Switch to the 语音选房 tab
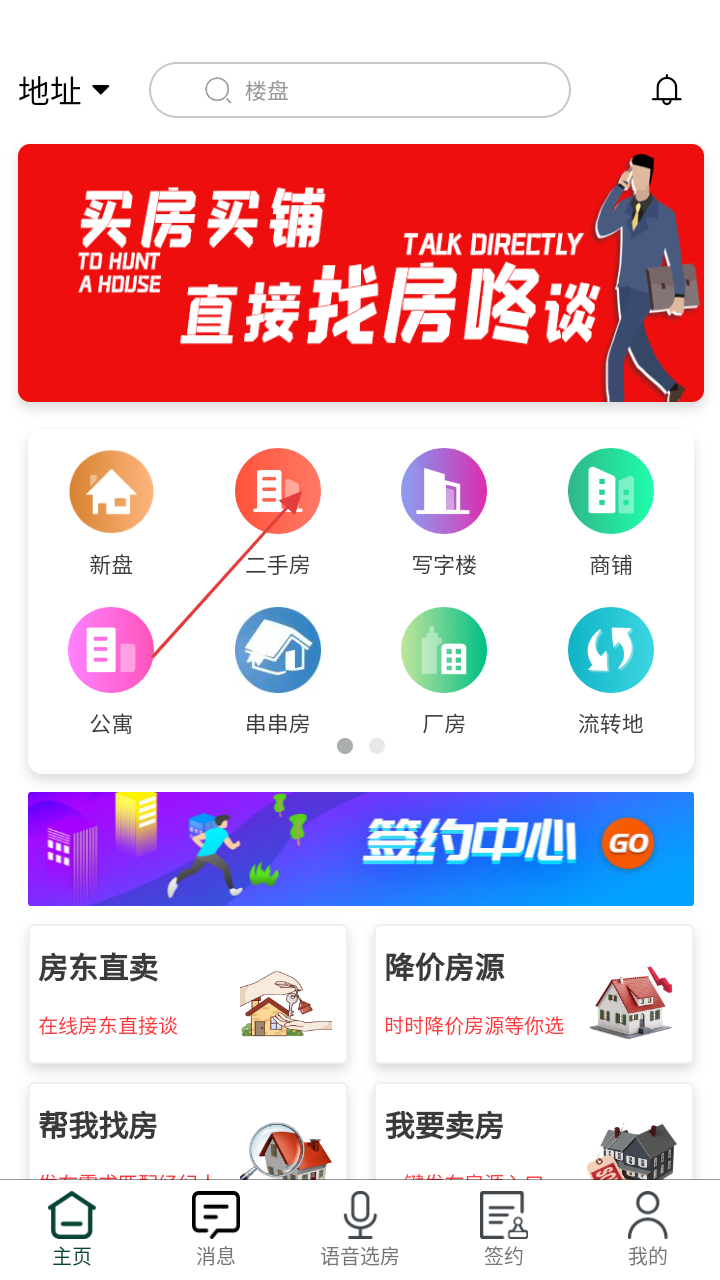Viewport: 720px width, 1280px height. [360, 1229]
